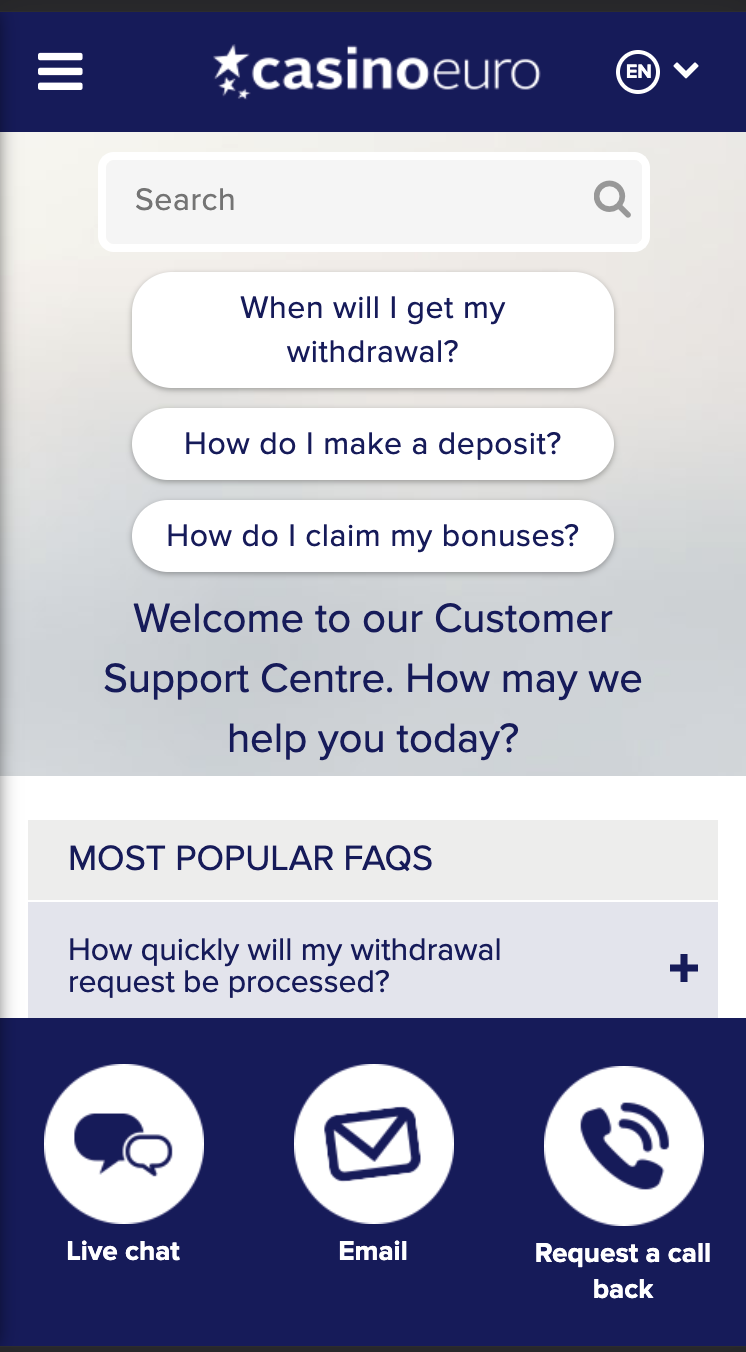This screenshot has height=1352, width=746.
Task: Expand the withdrawal request processing FAQ
Action: click(373, 964)
